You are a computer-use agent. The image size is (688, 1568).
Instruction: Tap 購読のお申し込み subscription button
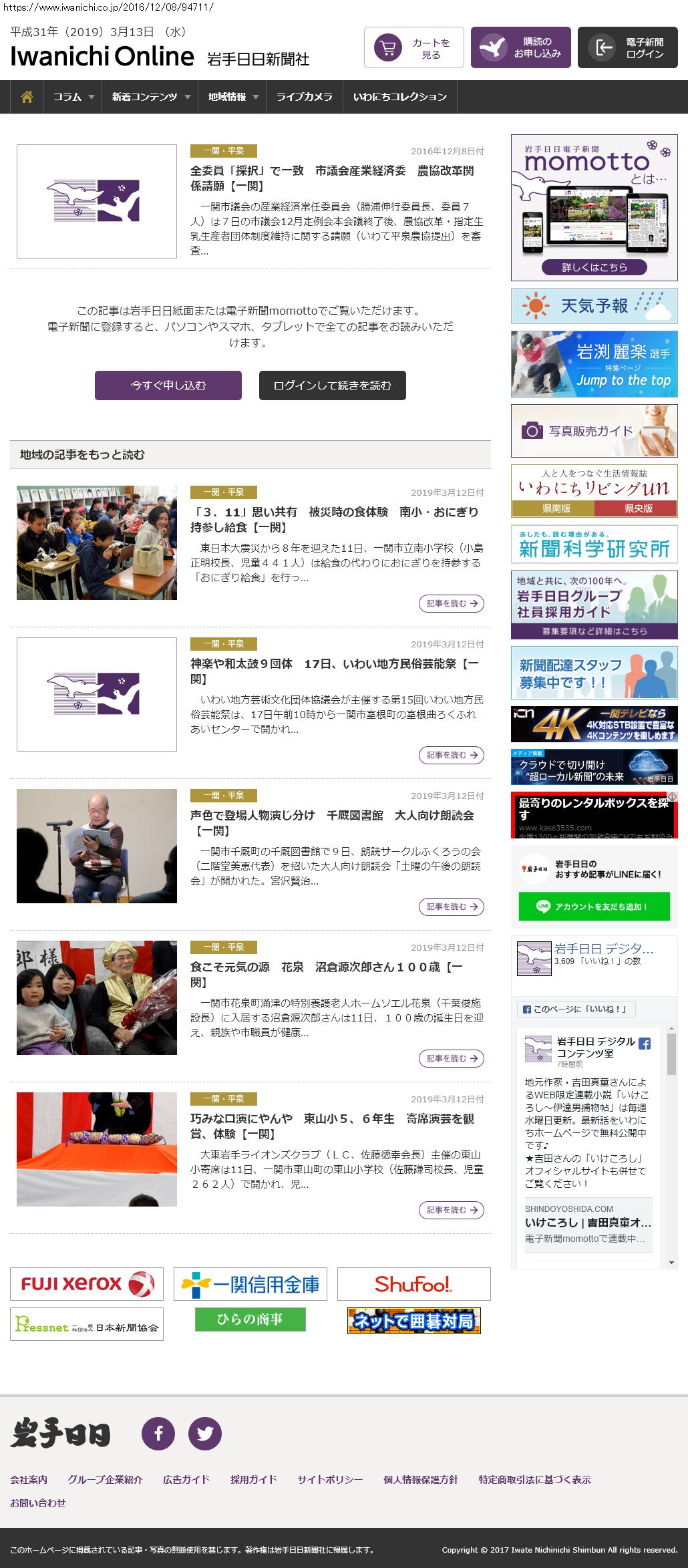[x=520, y=47]
